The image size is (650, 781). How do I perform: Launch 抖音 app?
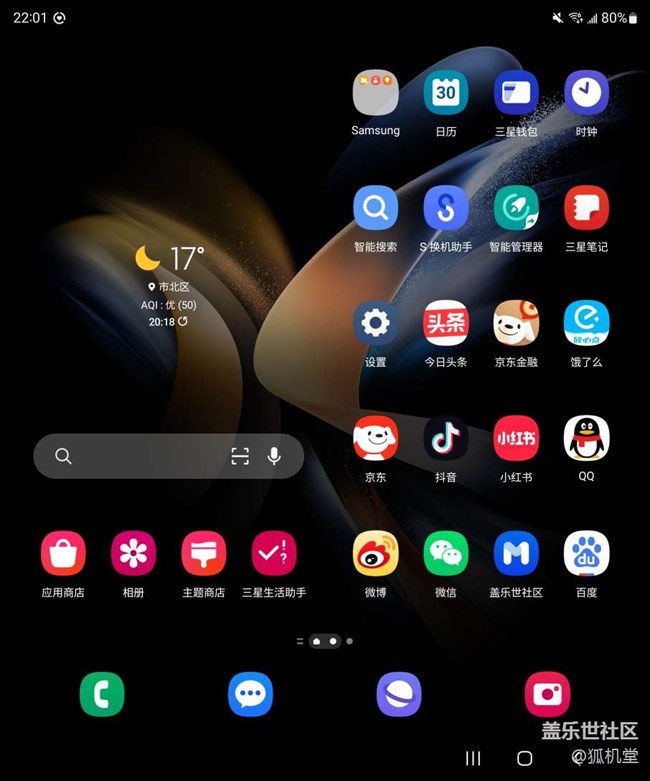pos(446,439)
